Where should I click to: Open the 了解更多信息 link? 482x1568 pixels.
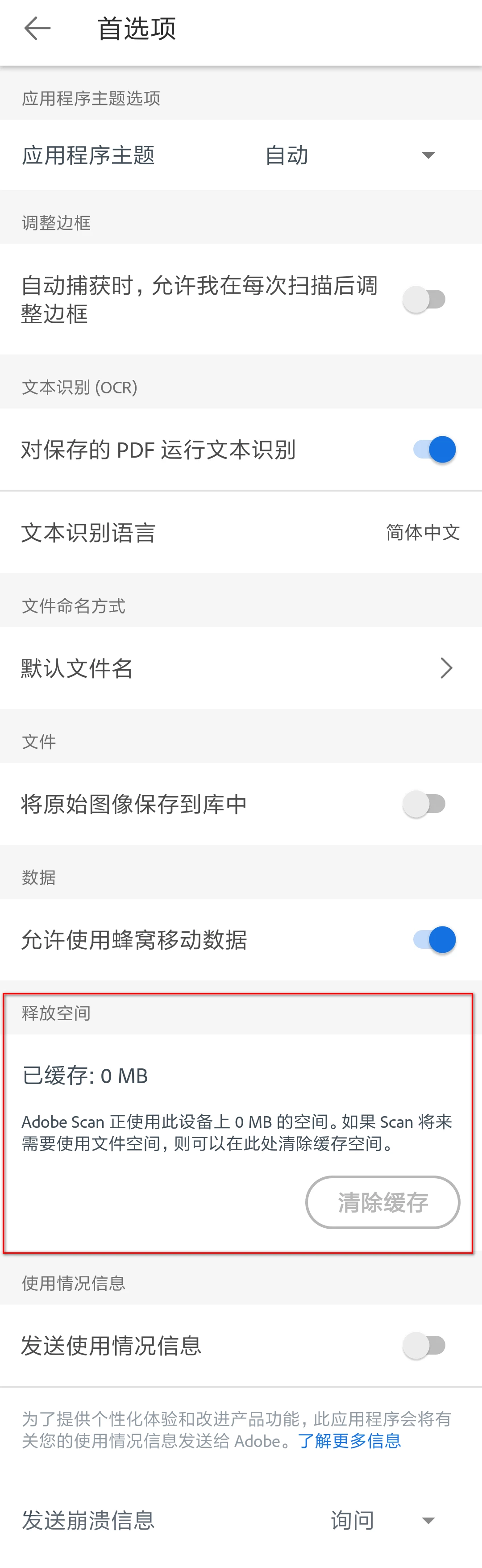click(349, 1441)
